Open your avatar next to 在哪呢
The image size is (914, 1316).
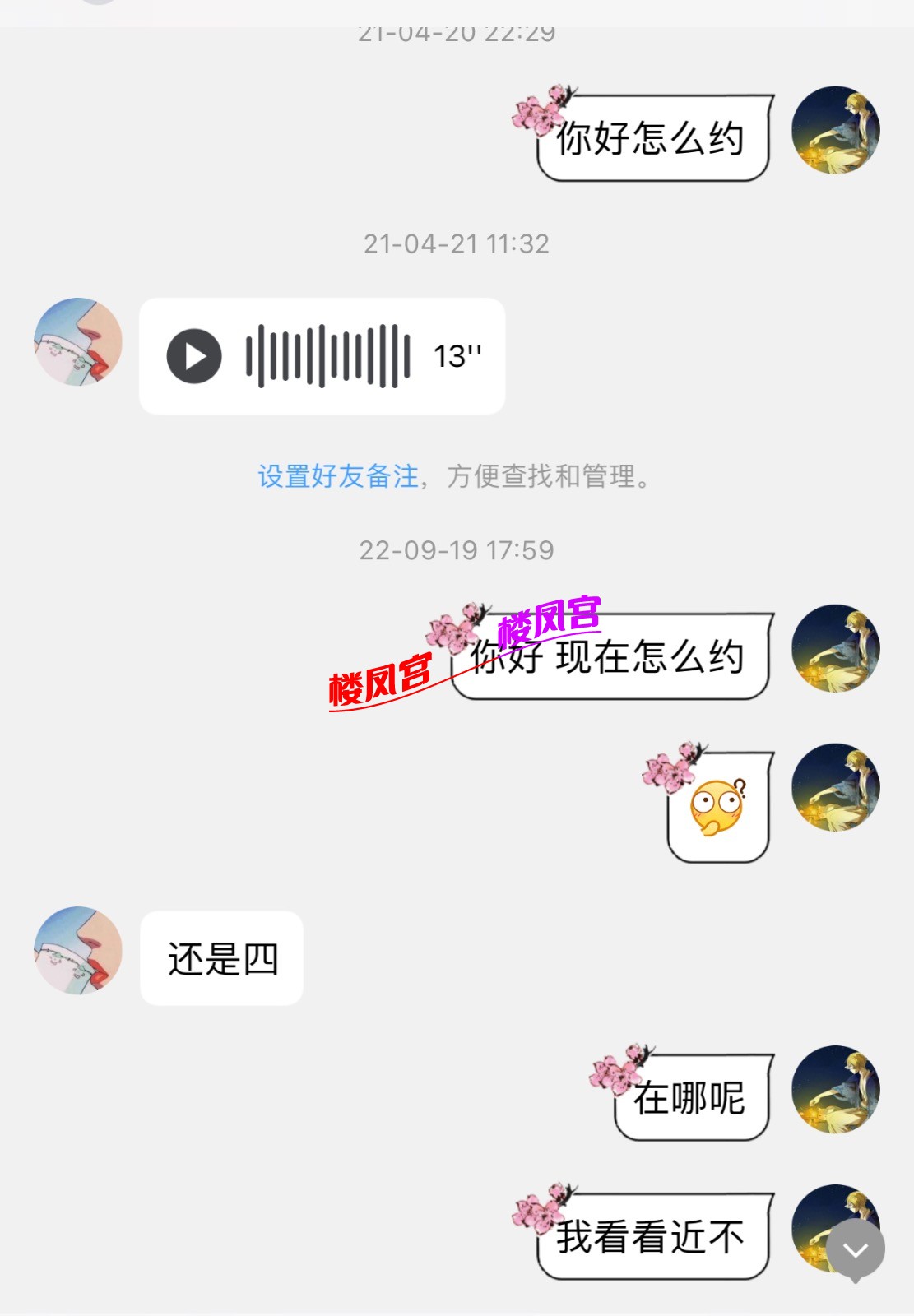tap(836, 1090)
